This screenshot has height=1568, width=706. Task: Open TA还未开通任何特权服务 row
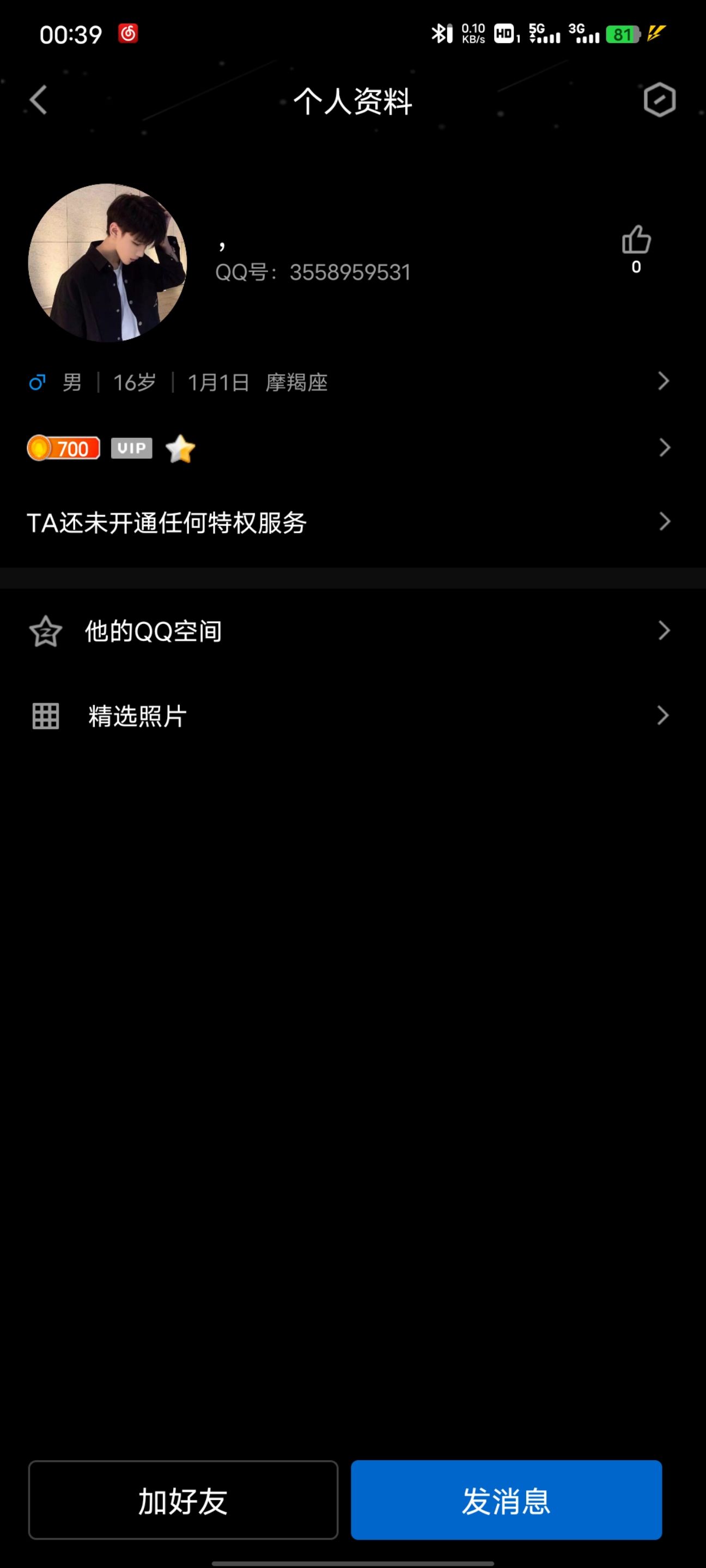pyautogui.click(x=347, y=522)
